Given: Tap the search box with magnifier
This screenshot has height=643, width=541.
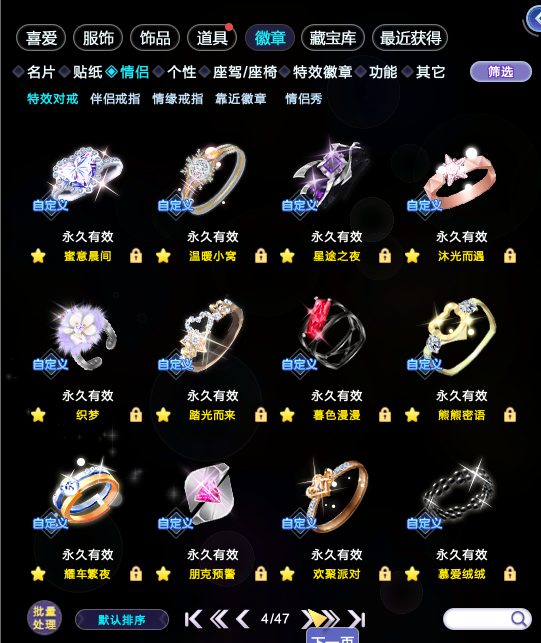Looking at the screenshot, I should (x=487, y=619).
